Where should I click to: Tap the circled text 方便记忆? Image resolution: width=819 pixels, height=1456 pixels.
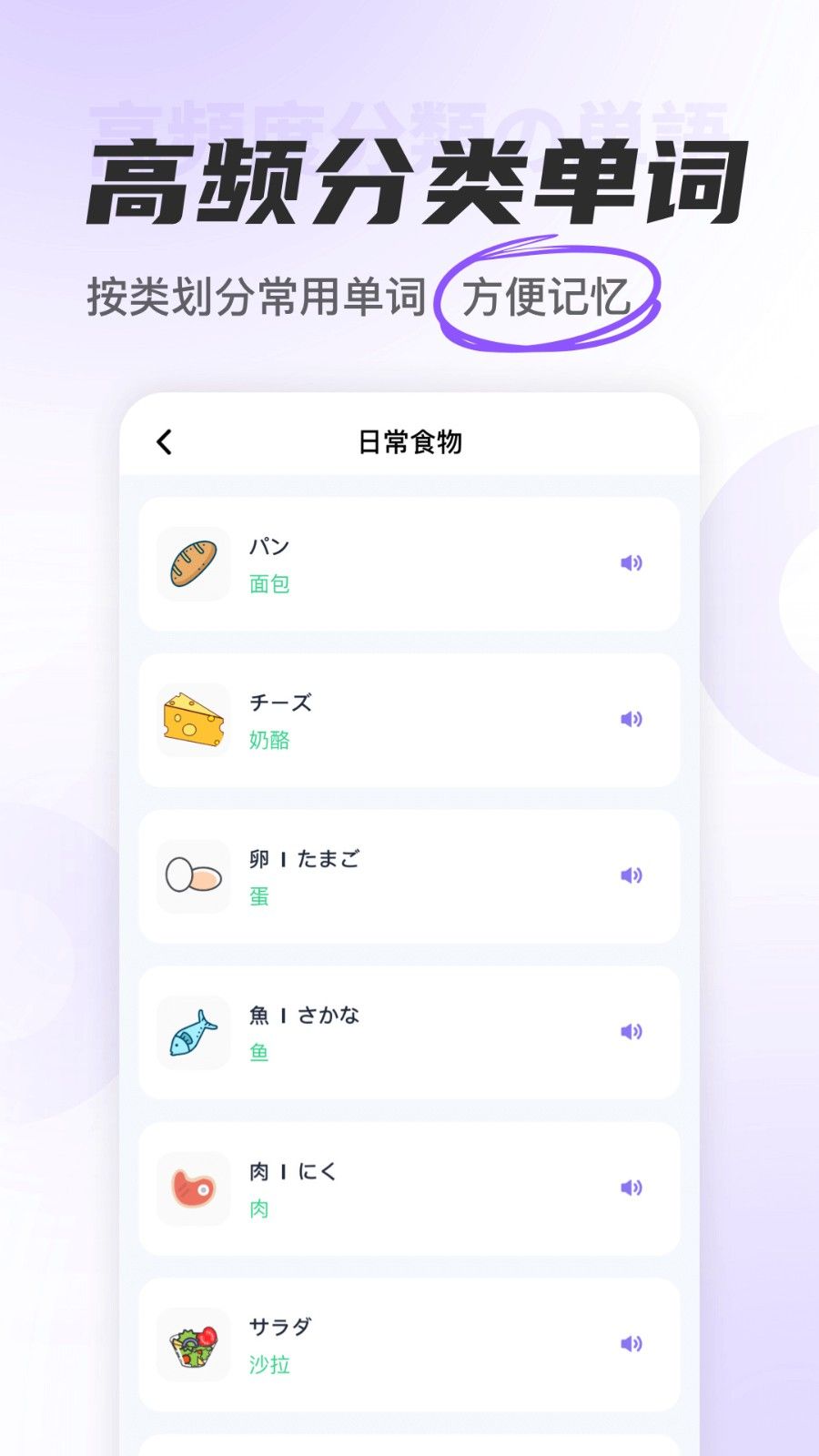point(547,296)
